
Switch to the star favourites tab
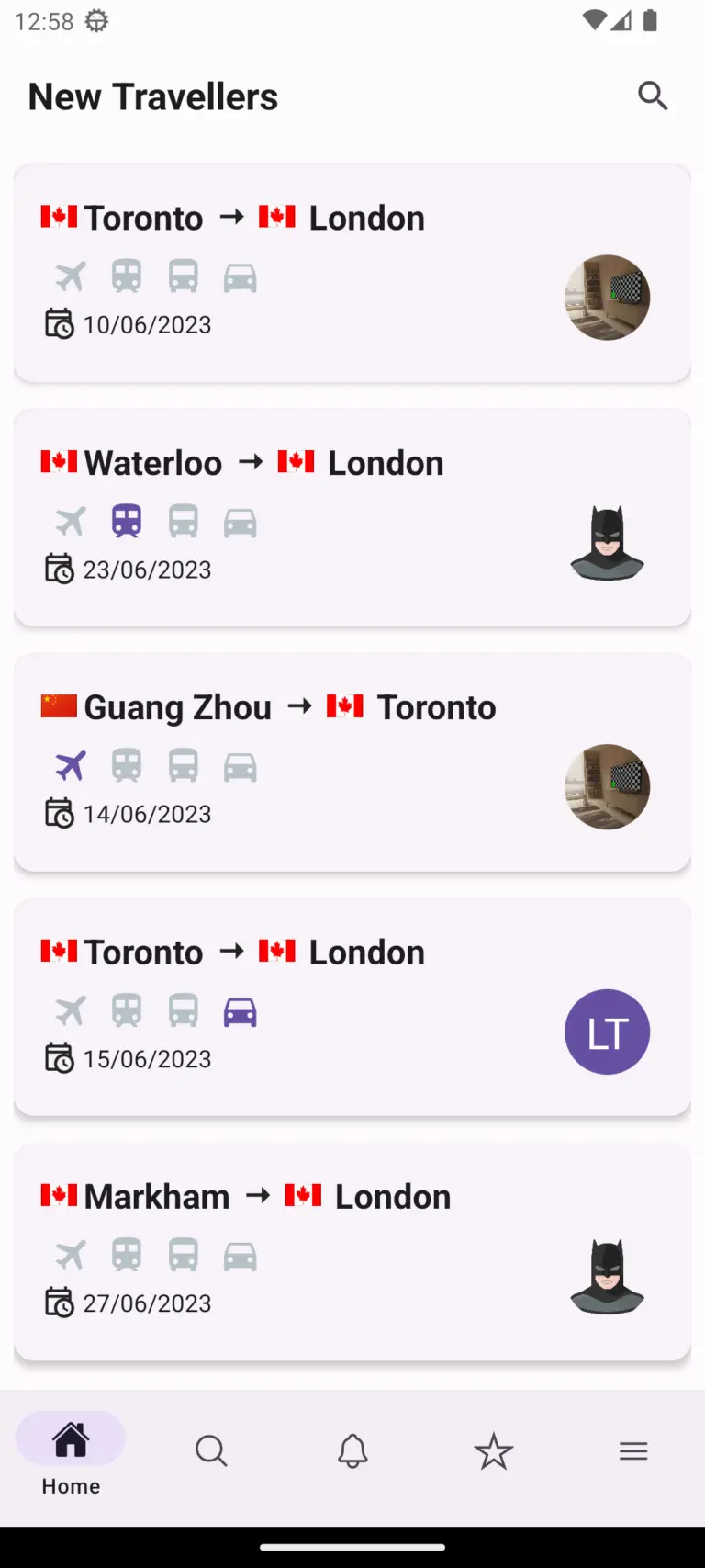[494, 1451]
